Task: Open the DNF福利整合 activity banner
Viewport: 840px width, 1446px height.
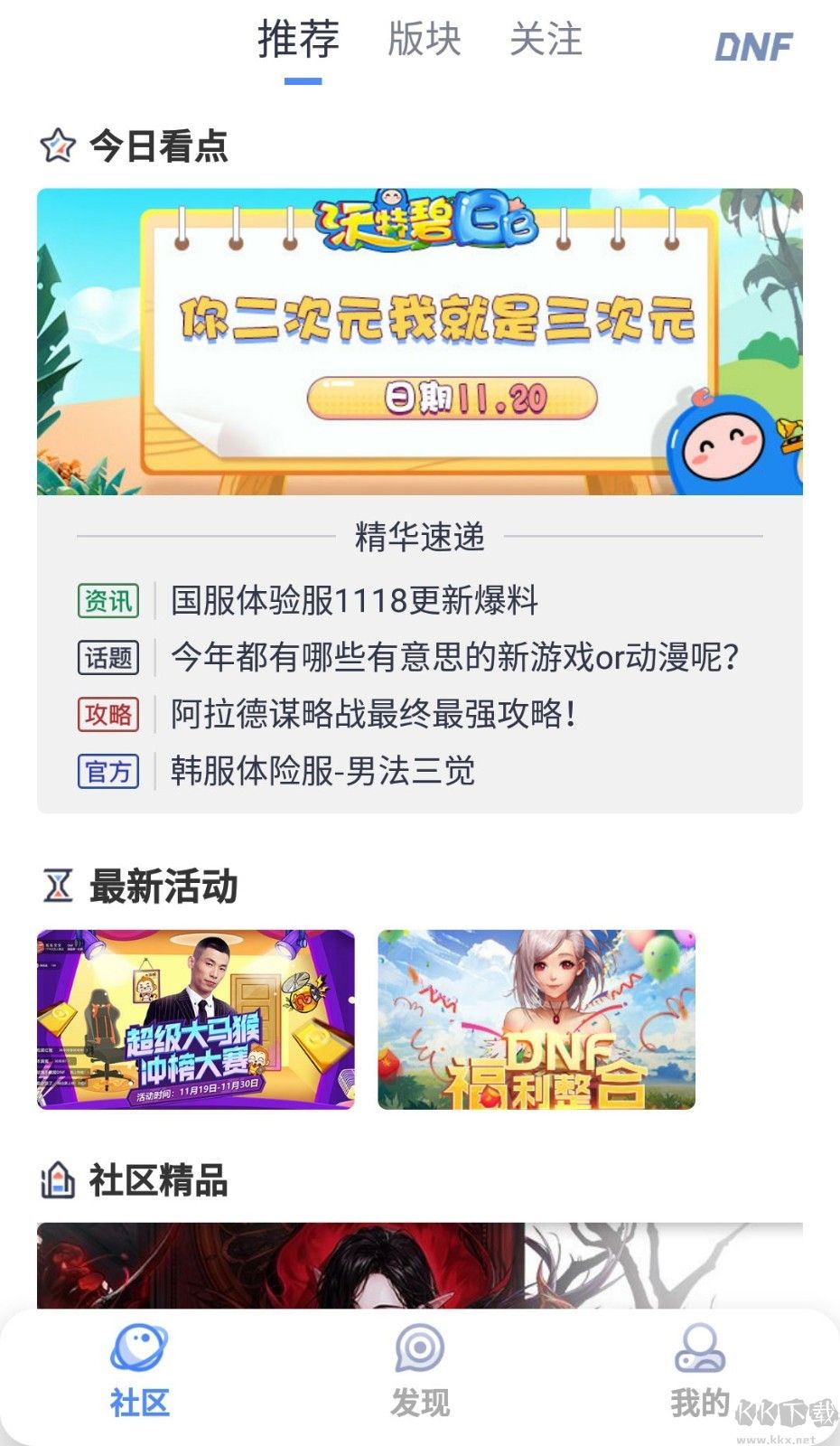Action: (537, 1019)
